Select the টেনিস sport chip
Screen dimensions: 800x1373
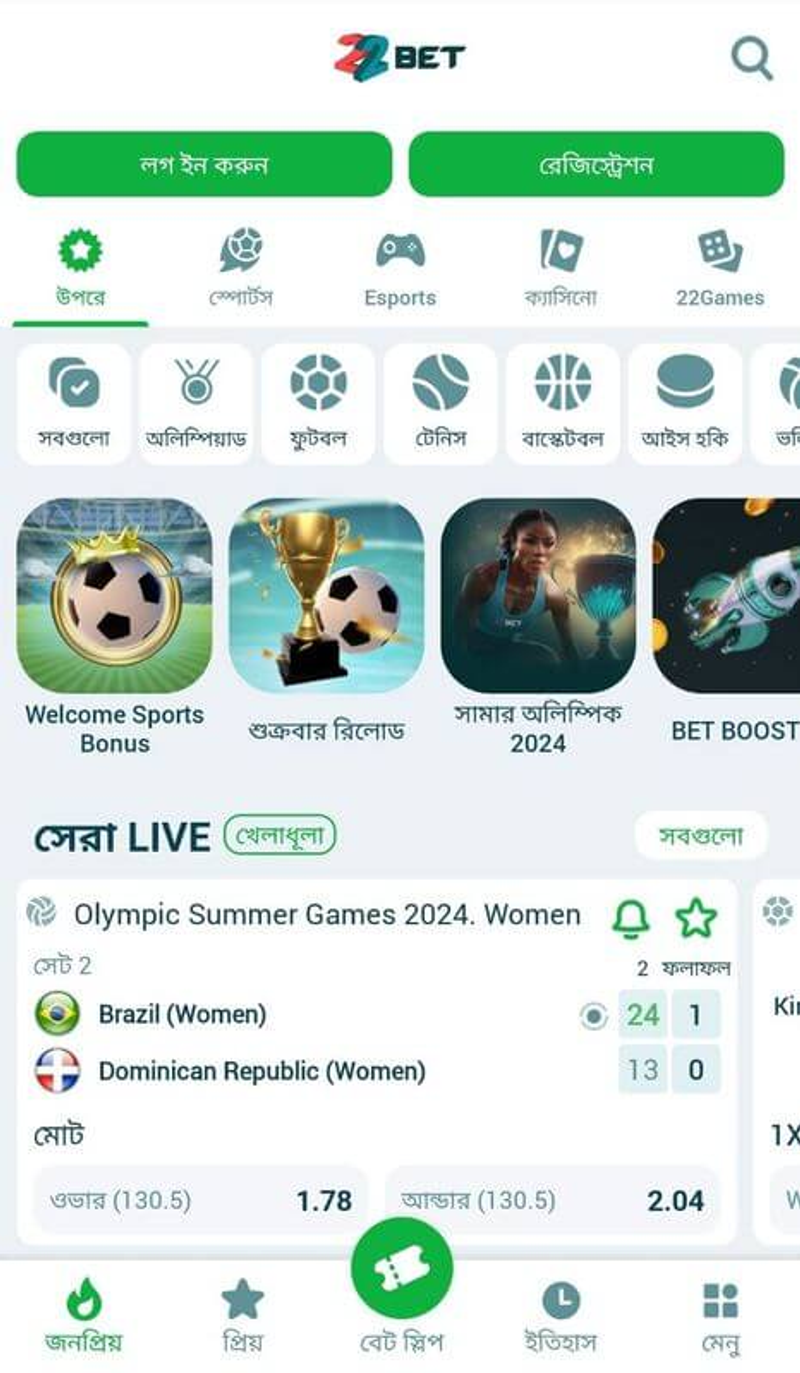pos(440,404)
